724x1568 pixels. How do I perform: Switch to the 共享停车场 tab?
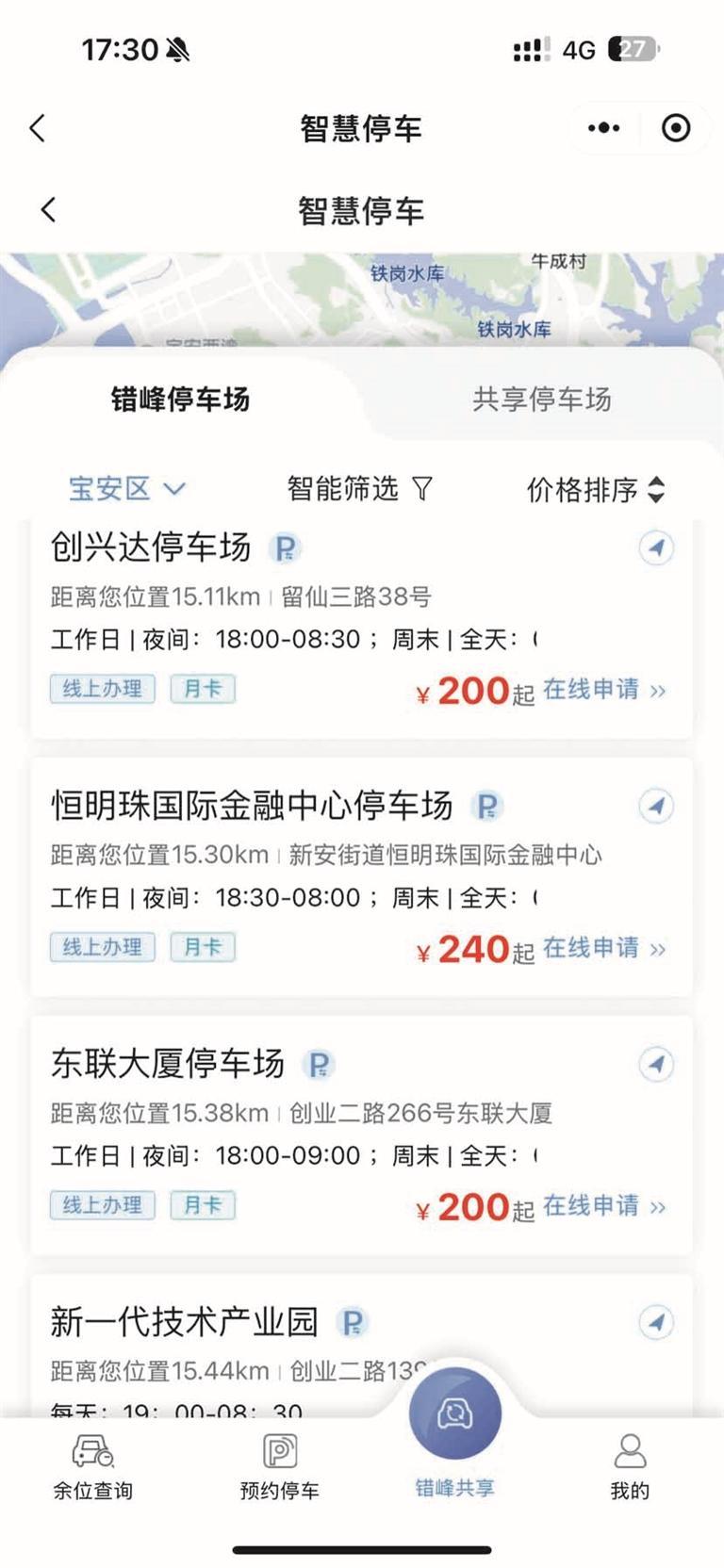click(x=542, y=399)
